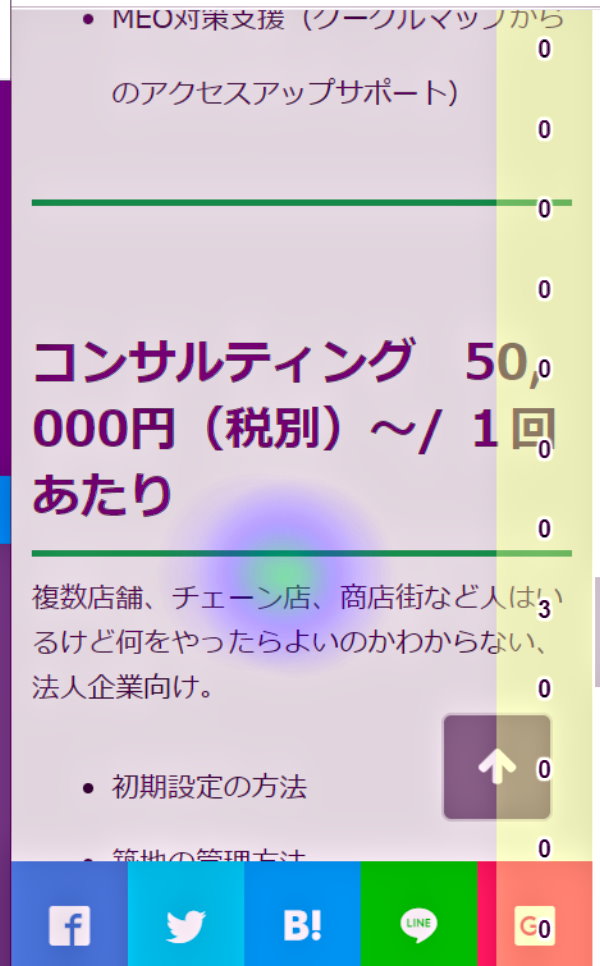
Task: Tap the up arrow to return to top
Action: 497,767
